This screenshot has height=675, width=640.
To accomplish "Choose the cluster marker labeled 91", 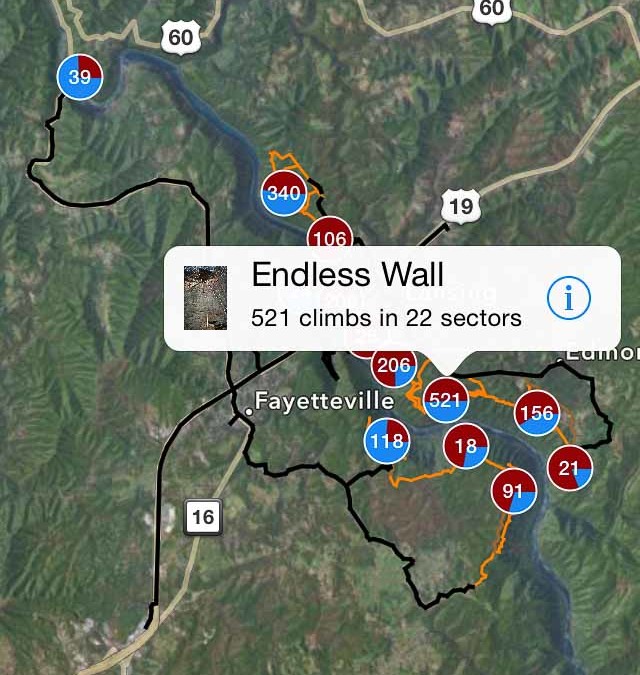I will pyautogui.click(x=514, y=490).
